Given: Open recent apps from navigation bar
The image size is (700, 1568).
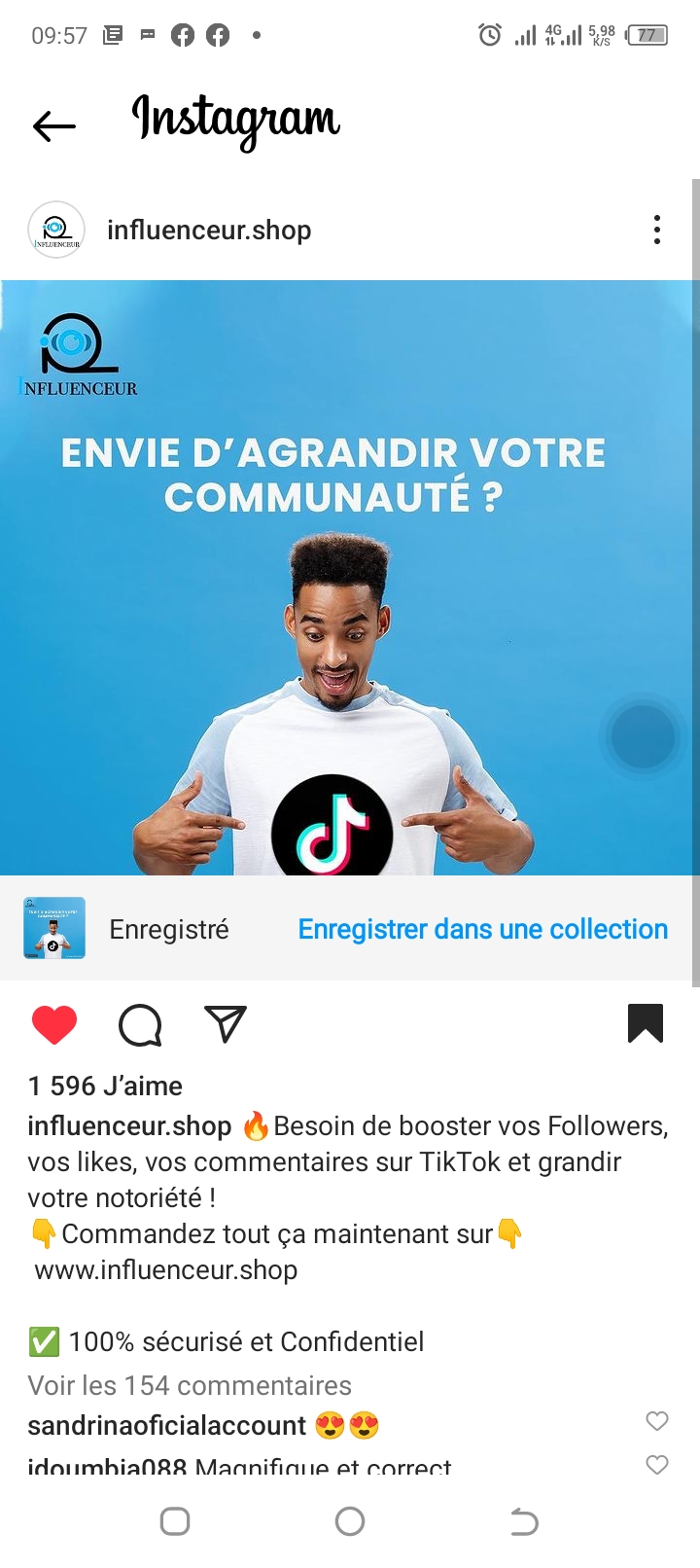Looking at the screenshot, I should tap(175, 1521).
